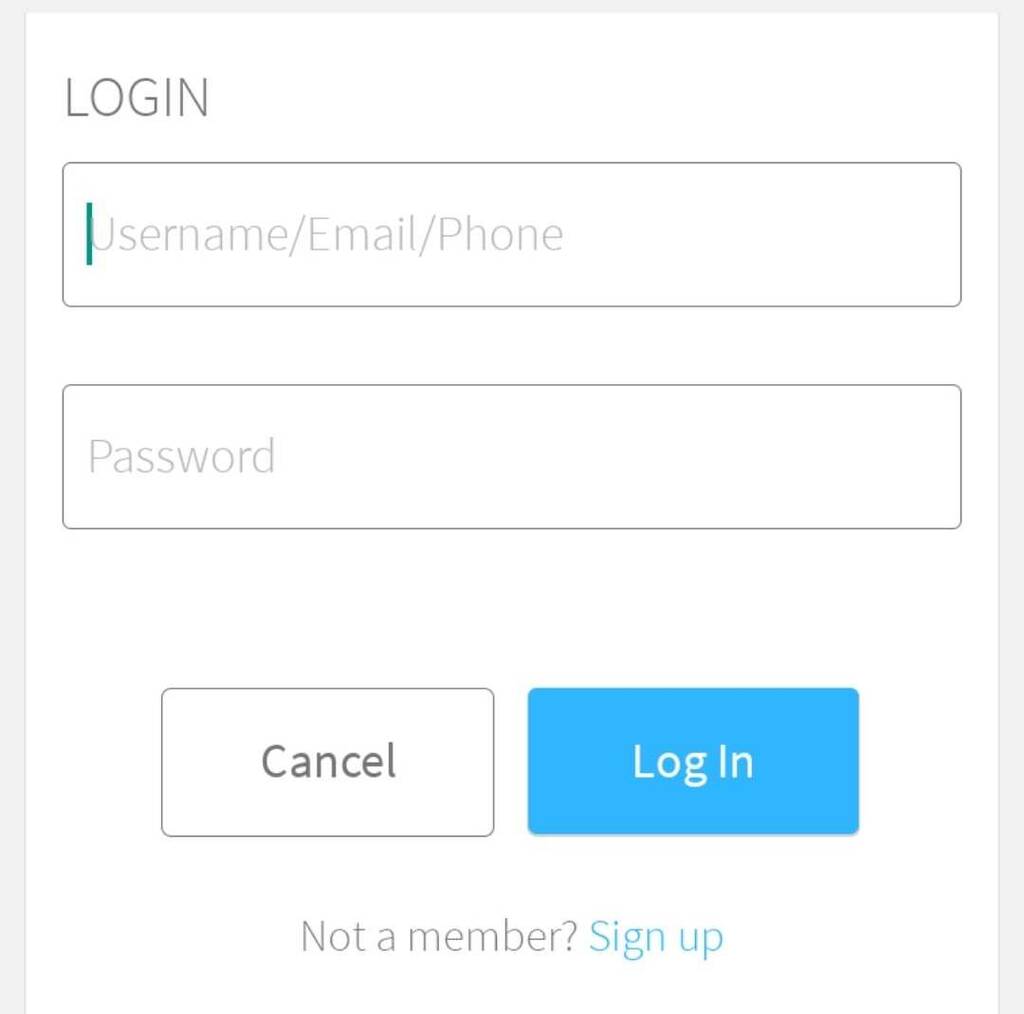Viewport: 1024px width, 1014px height.
Task: Tap the Password field
Action: click(511, 456)
